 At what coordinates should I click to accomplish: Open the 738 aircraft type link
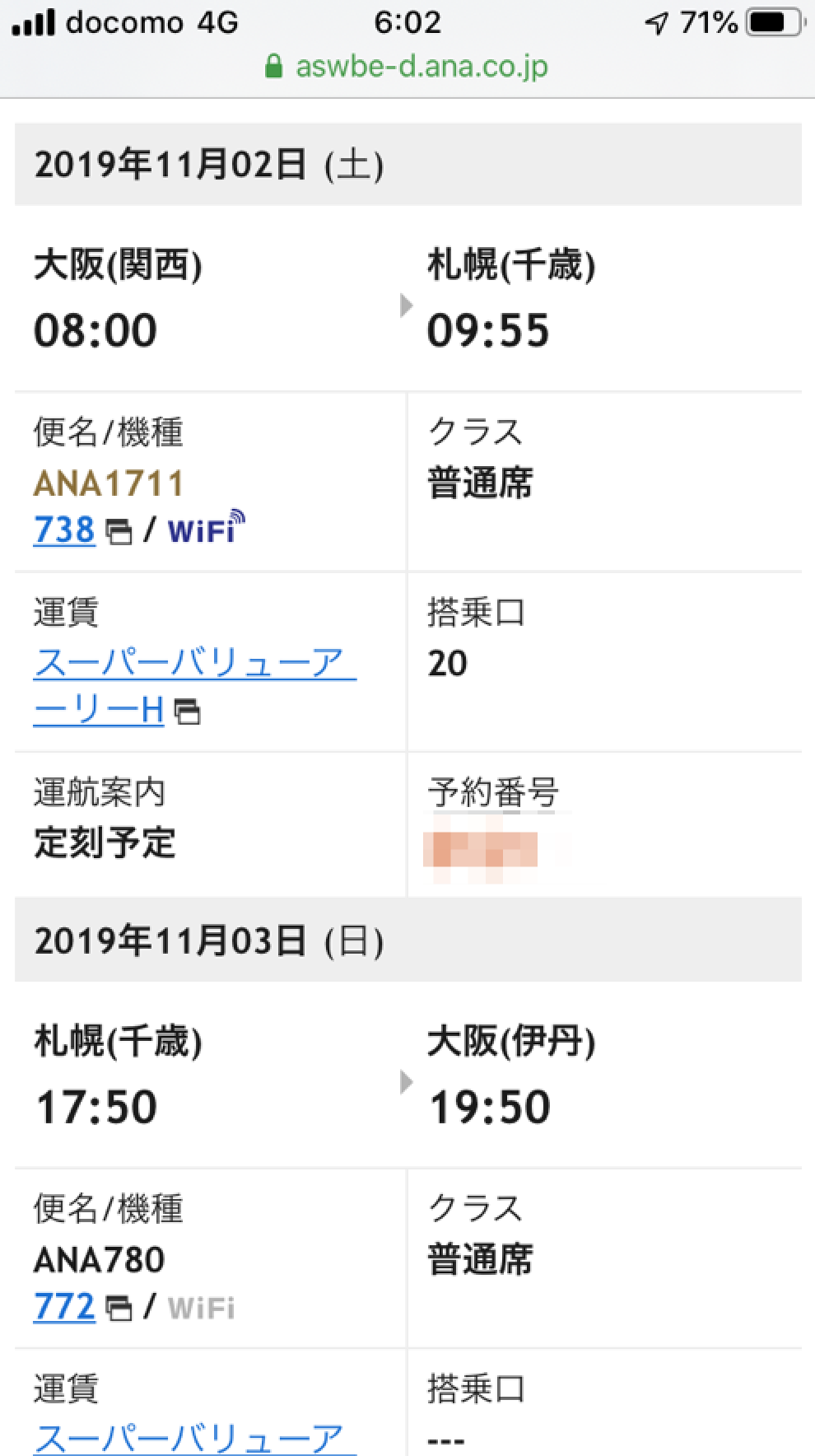(x=64, y=530)
